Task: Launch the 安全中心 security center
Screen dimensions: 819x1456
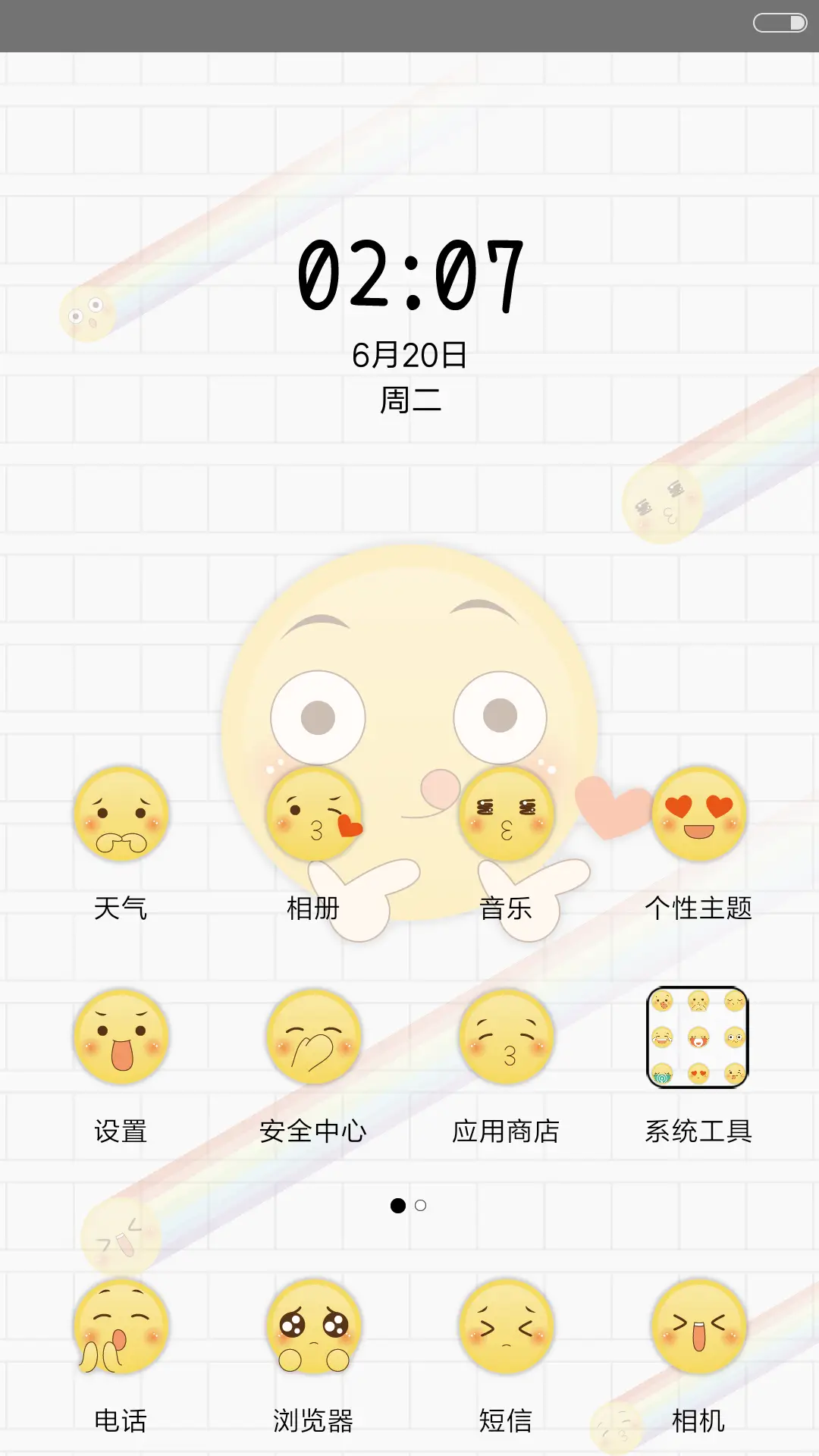Action: click(315, 1037)
